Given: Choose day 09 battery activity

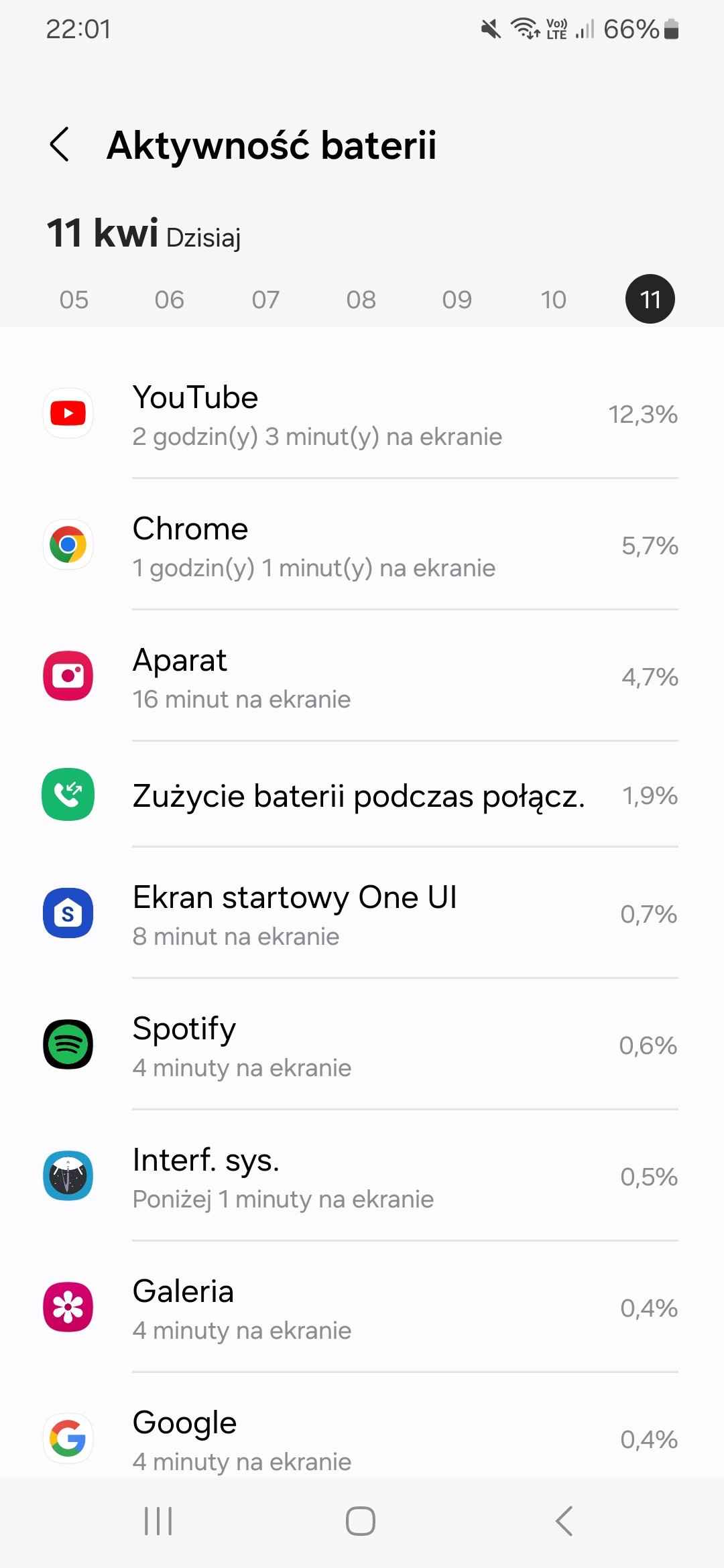Looking at the screenshot, I should click(x=457, y=300).
